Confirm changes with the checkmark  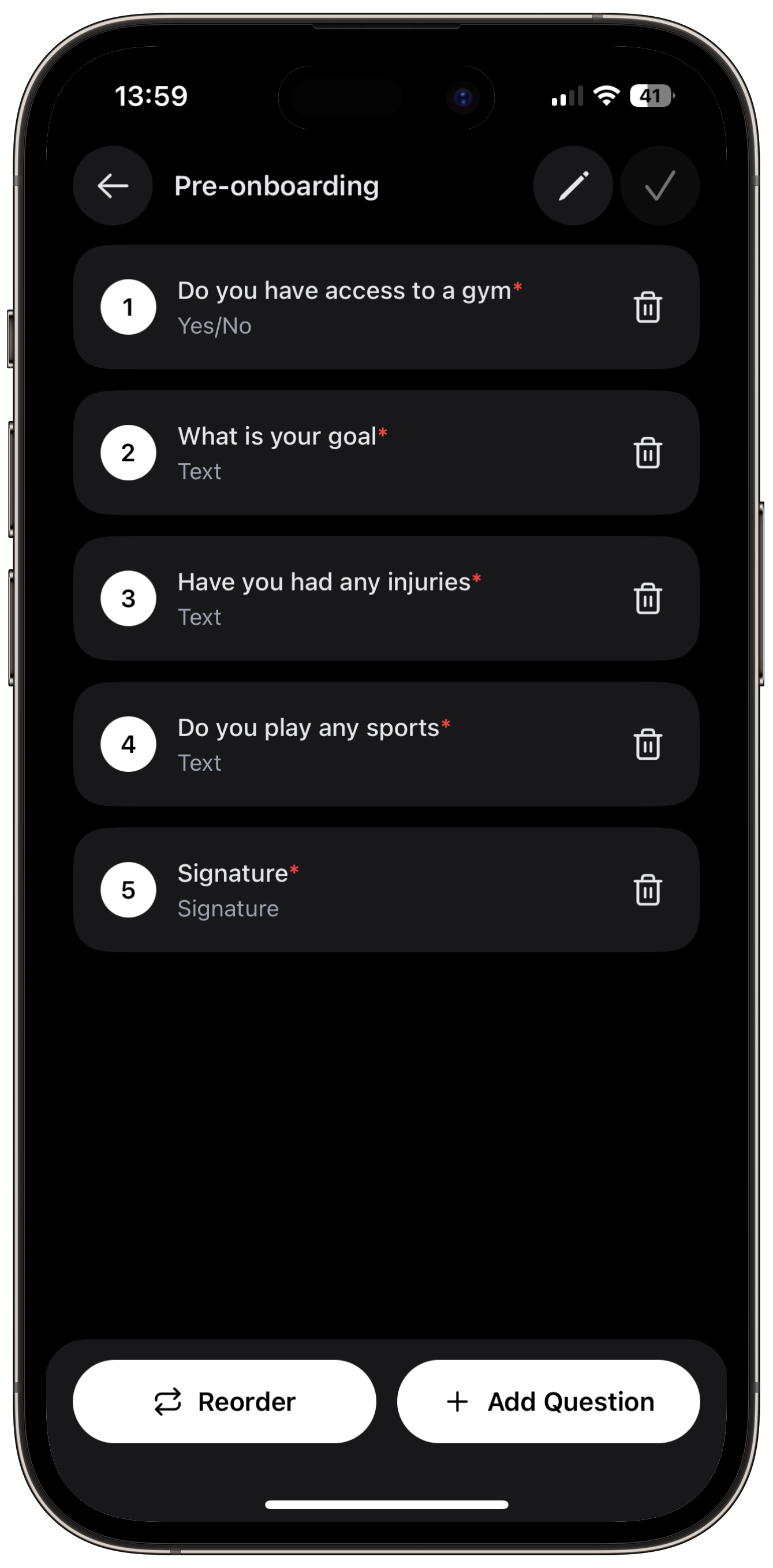pos(660,186)
